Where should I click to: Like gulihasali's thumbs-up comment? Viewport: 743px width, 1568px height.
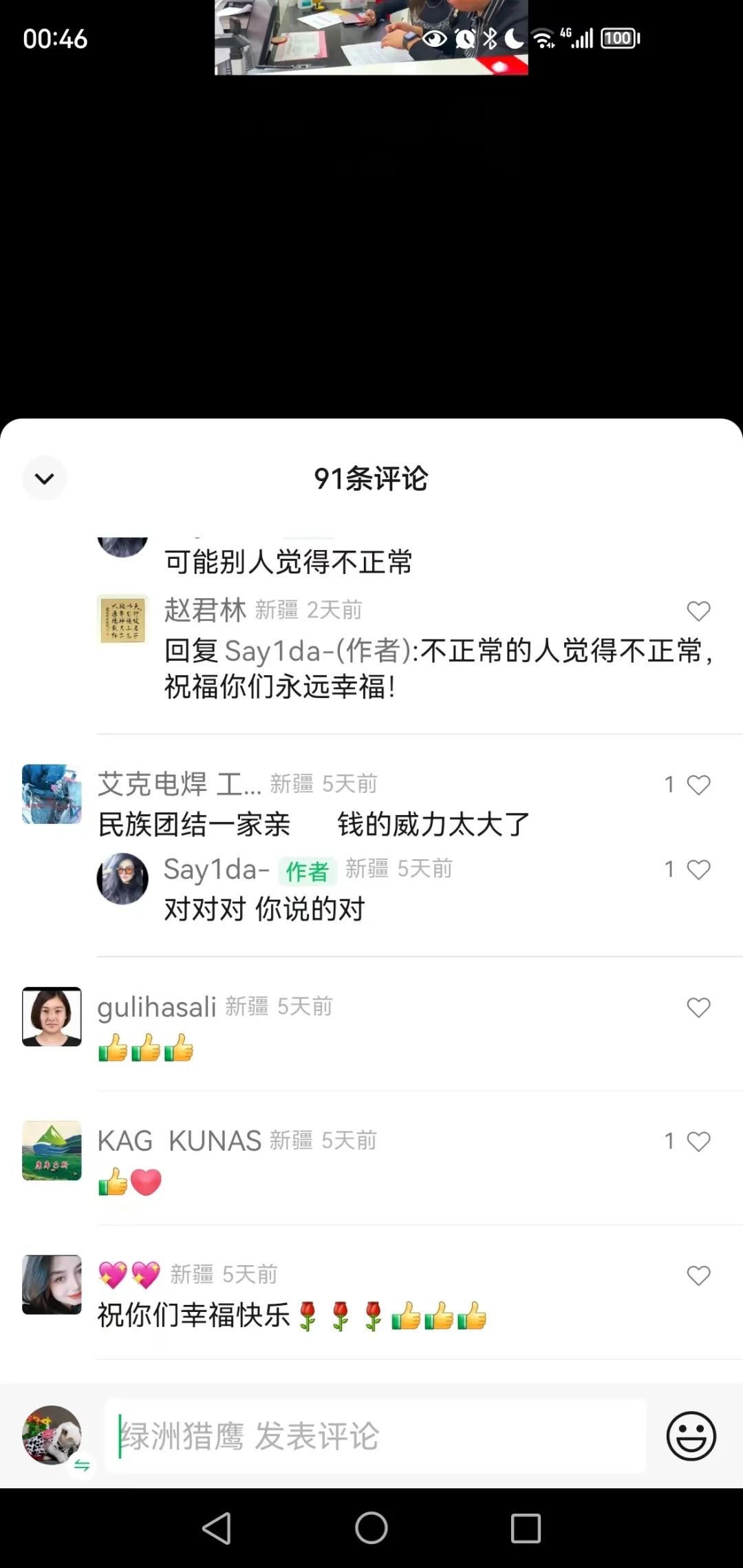click(698, 1008)
